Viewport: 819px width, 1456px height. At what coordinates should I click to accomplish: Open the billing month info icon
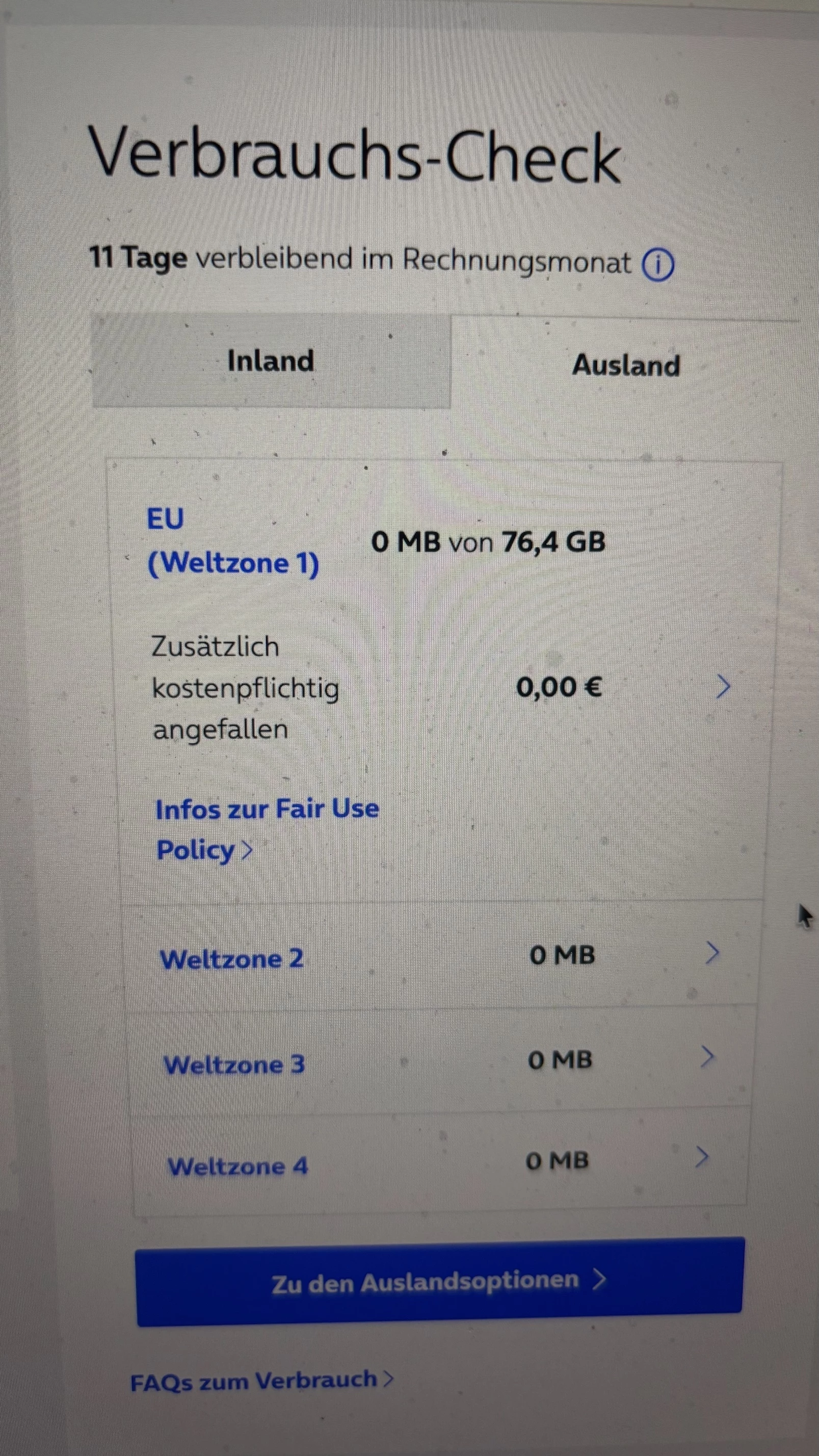point(658,265)
